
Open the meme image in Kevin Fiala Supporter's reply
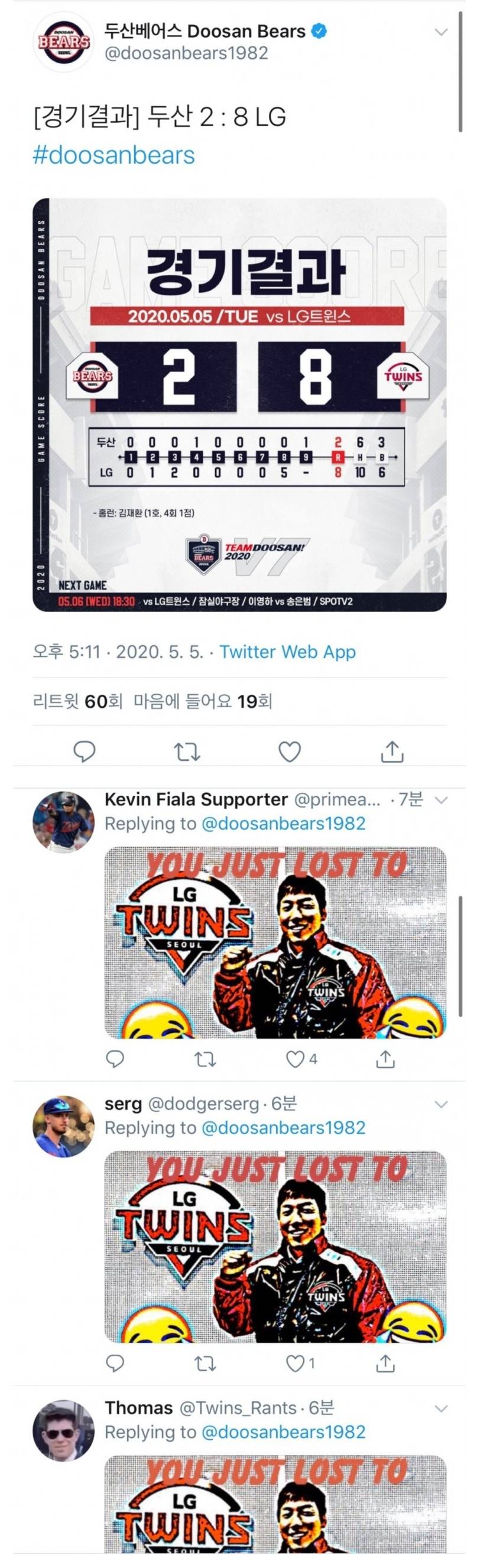[275, 942]
